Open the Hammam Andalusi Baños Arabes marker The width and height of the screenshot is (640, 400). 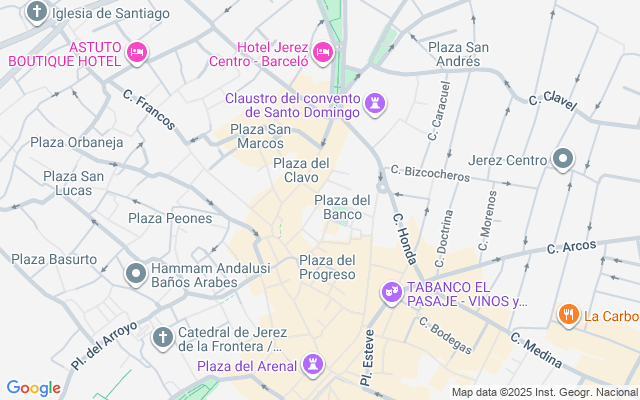pos(136,274)
